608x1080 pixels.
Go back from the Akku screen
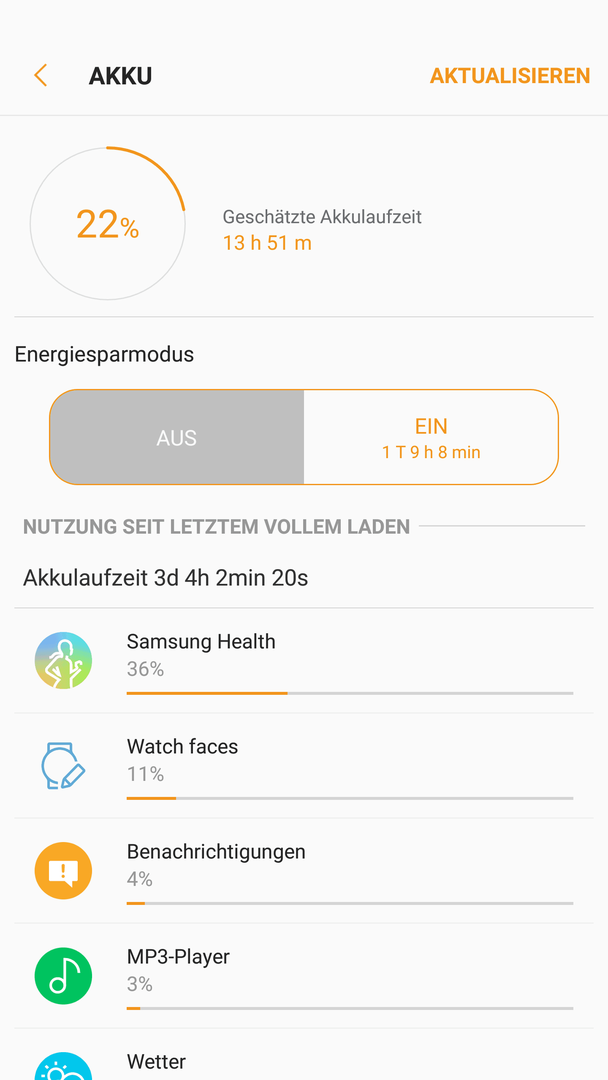click(x=41, y=75)
